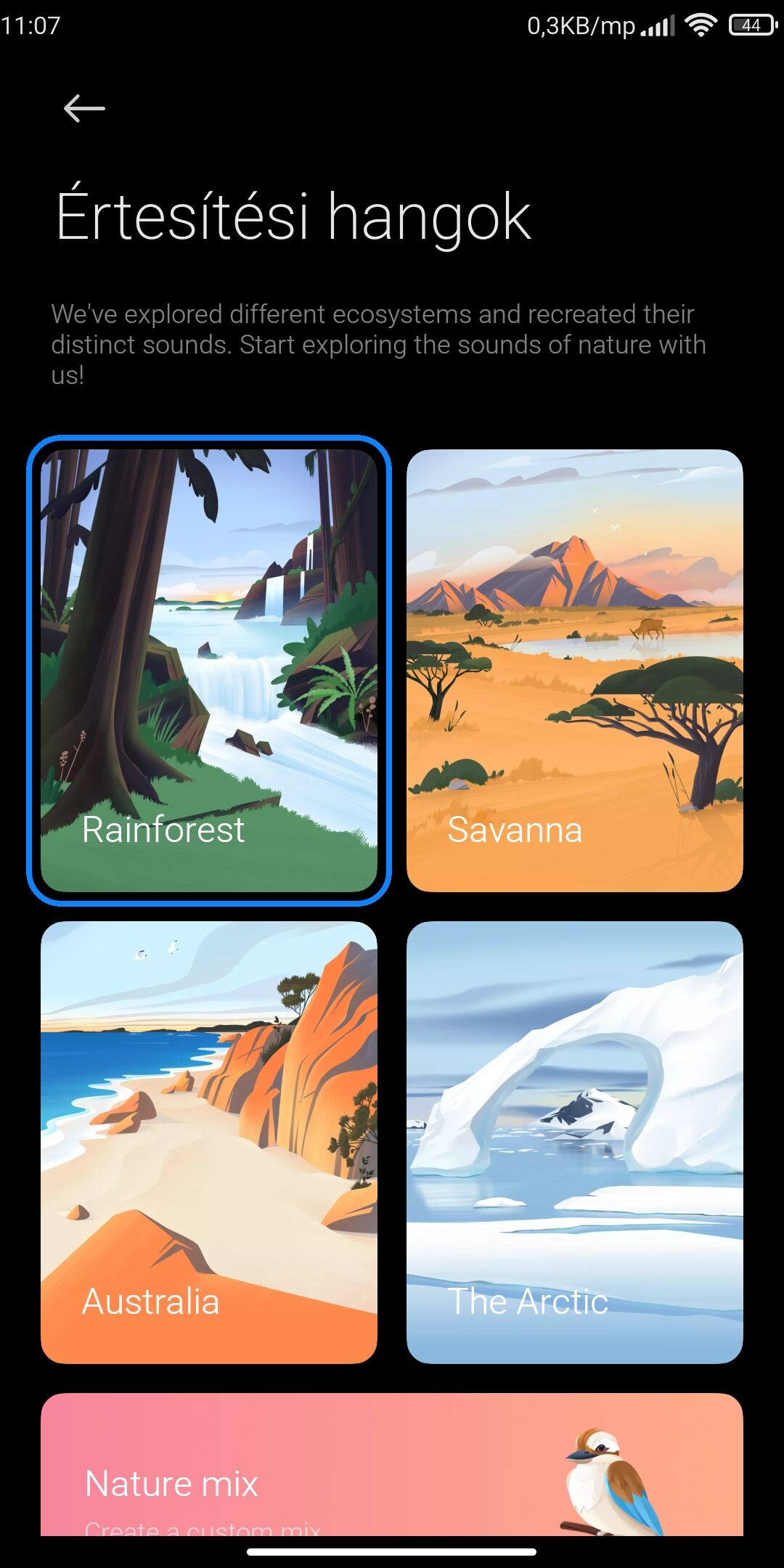Pick The Arctic sound card

[574, 1142]
